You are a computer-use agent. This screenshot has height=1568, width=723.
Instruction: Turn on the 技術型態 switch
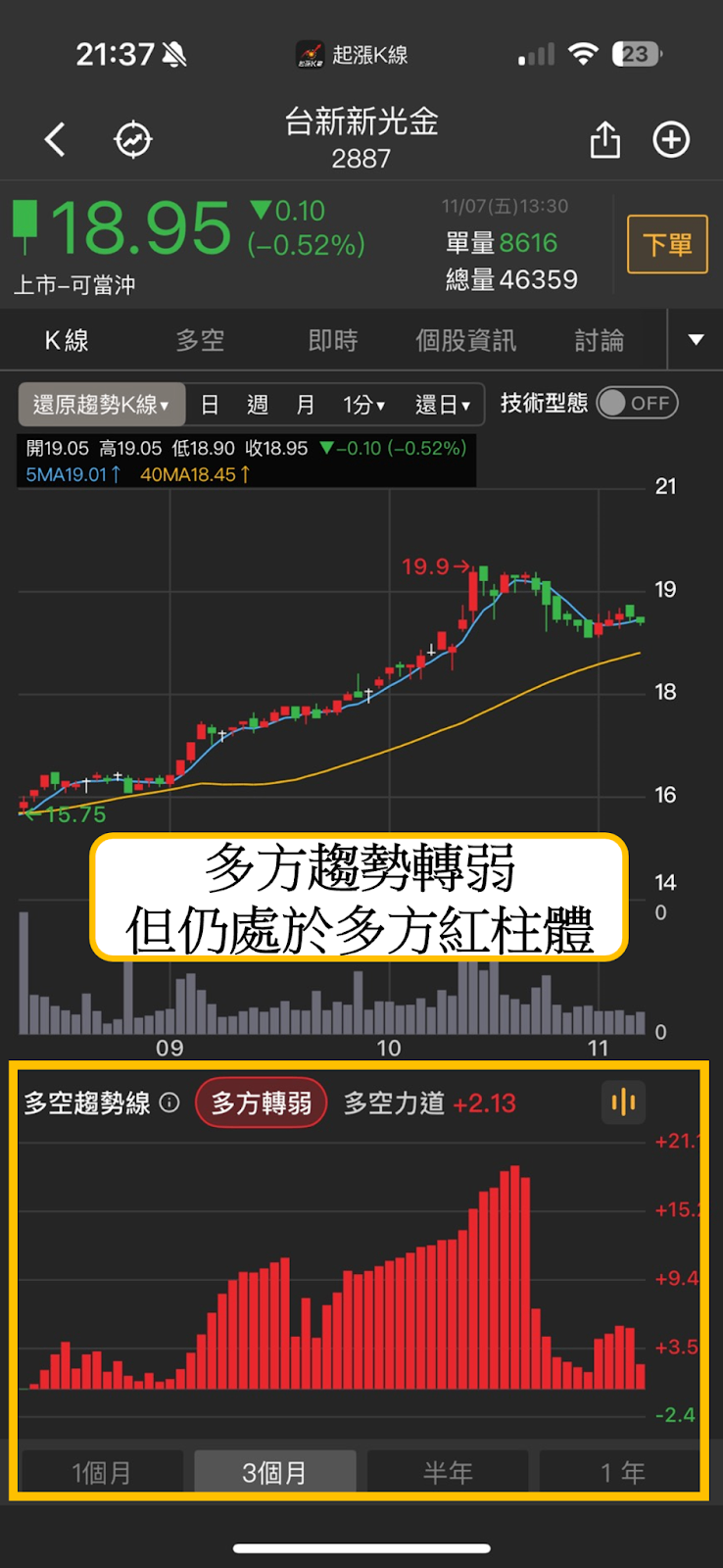638,403
